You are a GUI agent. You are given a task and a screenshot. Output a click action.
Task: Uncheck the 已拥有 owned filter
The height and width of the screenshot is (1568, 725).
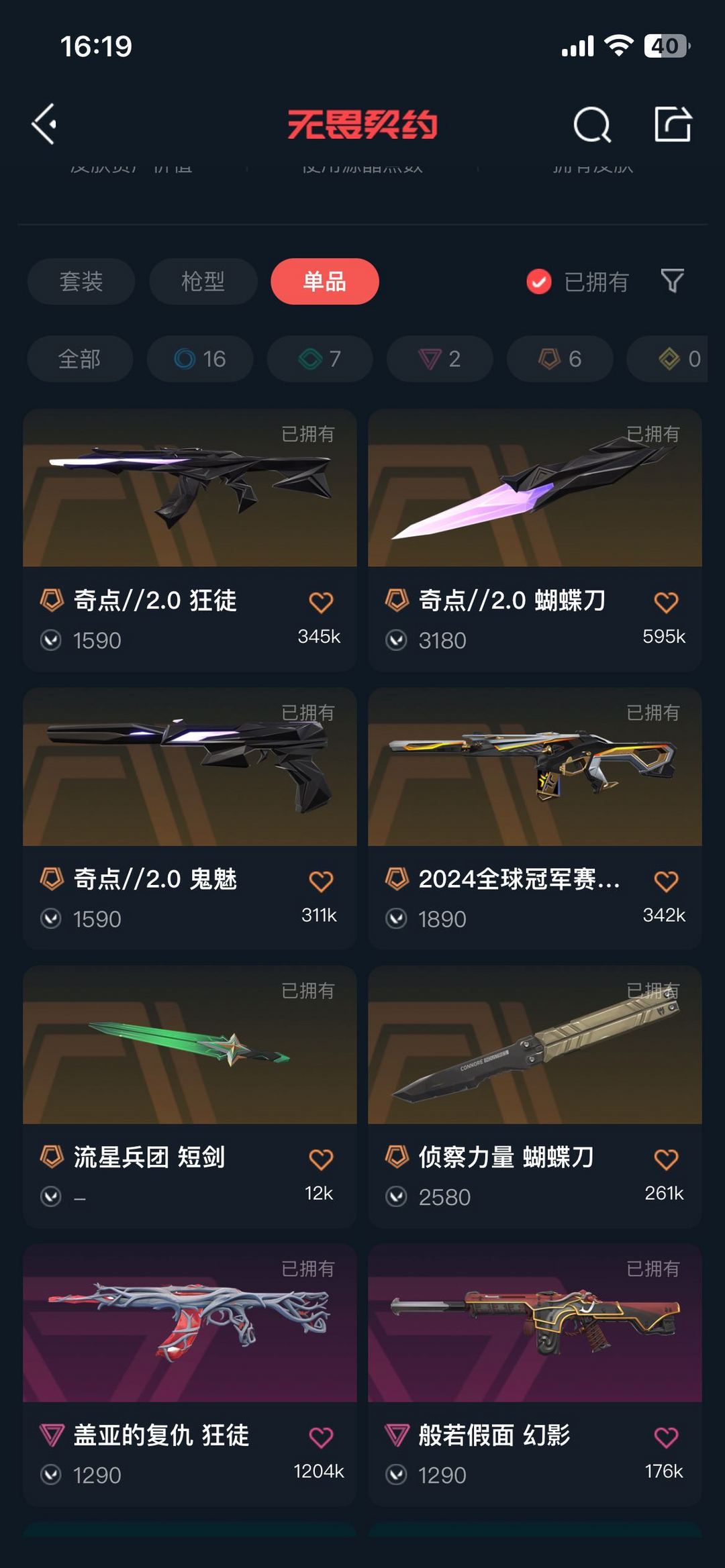point(538,282)
